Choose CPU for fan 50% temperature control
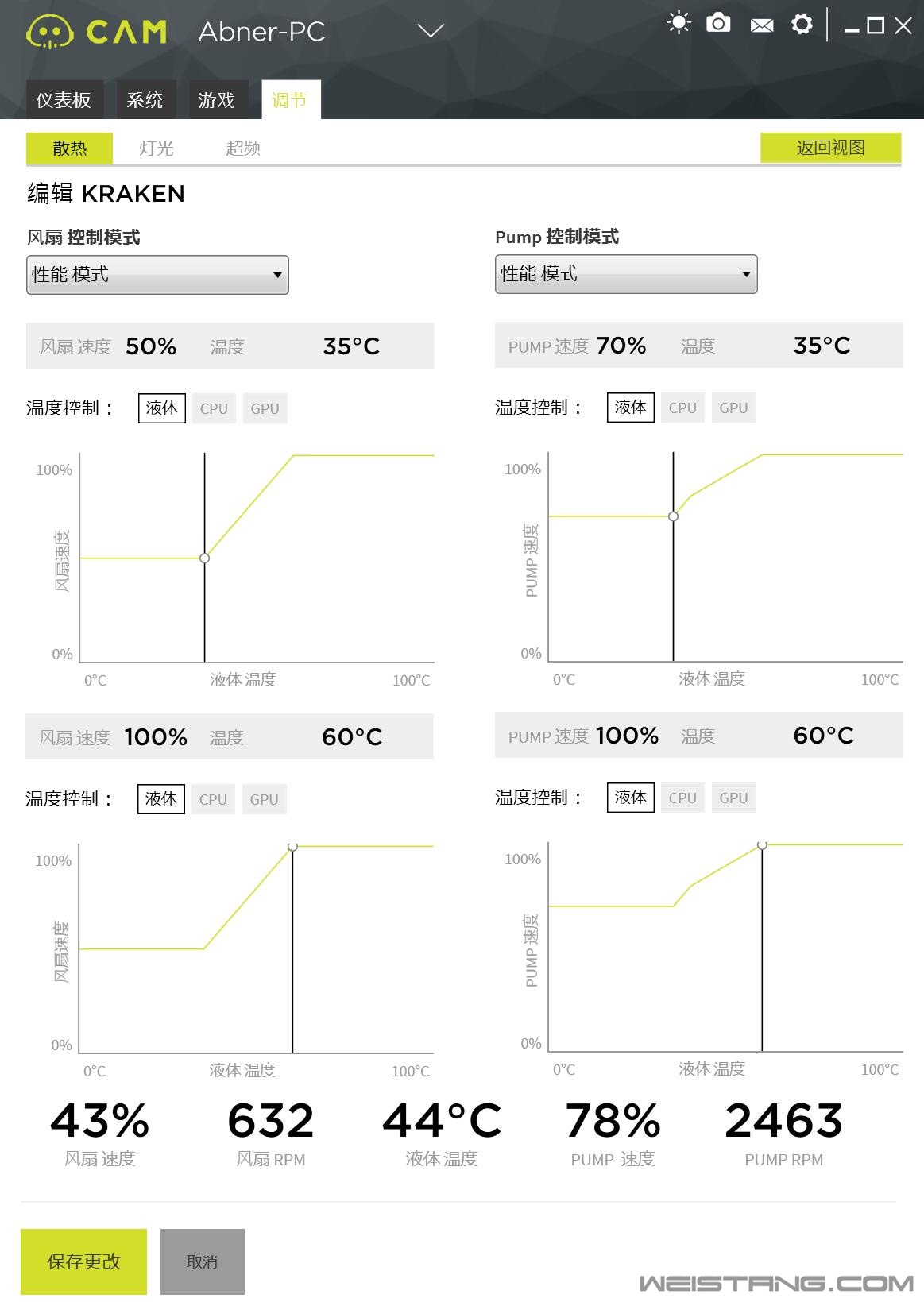 tap(214, 408)
